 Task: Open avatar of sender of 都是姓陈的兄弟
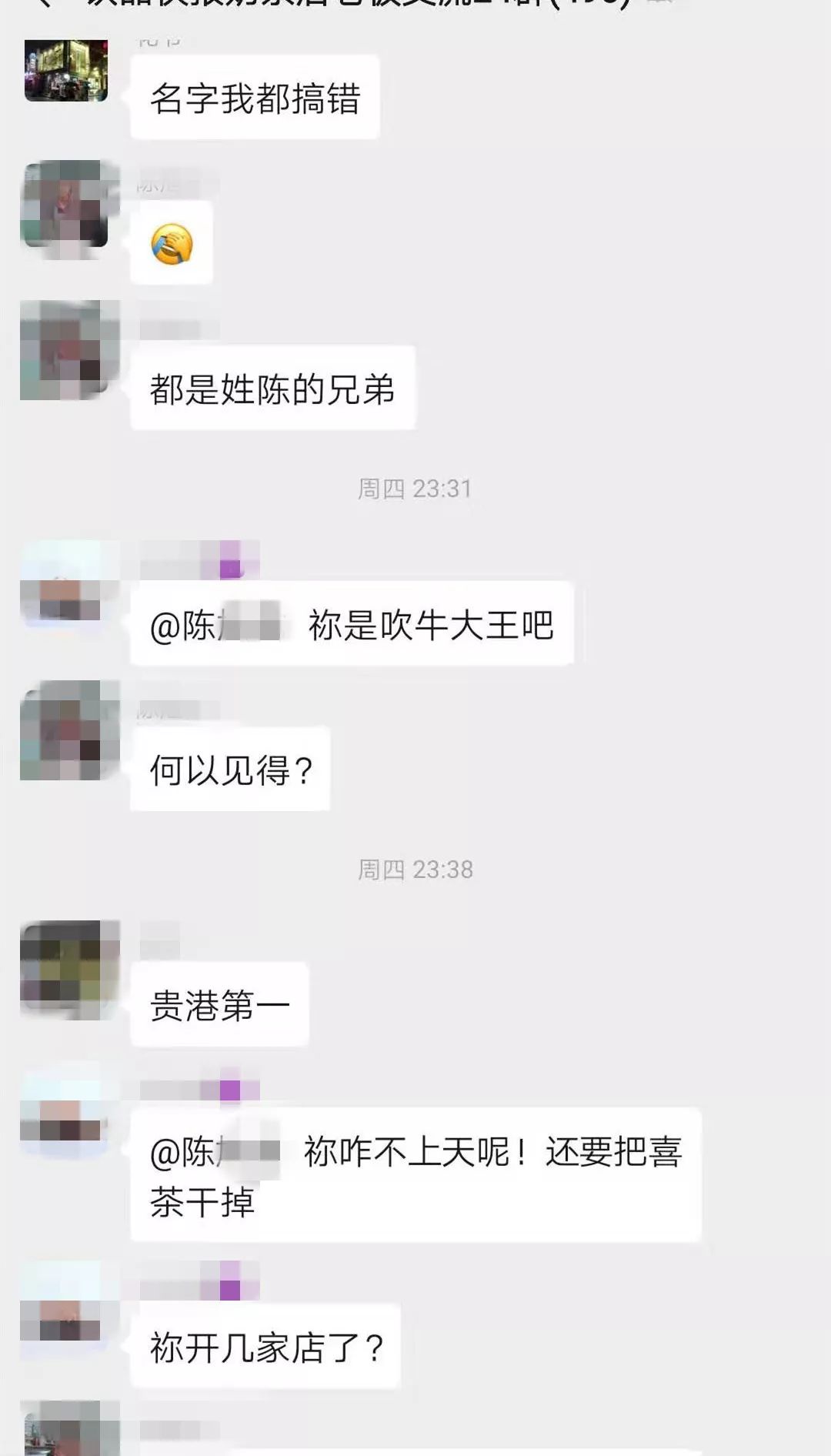(66, 350)
